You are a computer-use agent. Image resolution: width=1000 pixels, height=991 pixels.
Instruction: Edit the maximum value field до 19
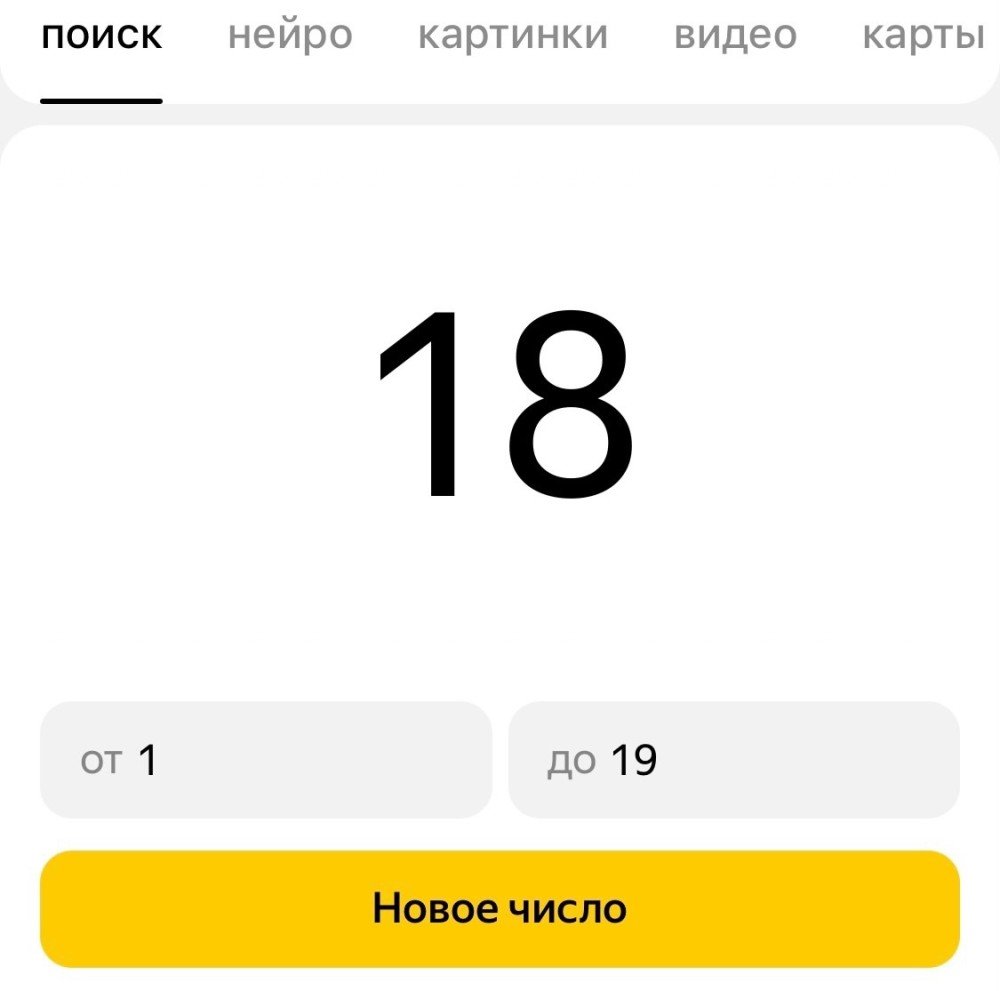click(x=733, y=760)
